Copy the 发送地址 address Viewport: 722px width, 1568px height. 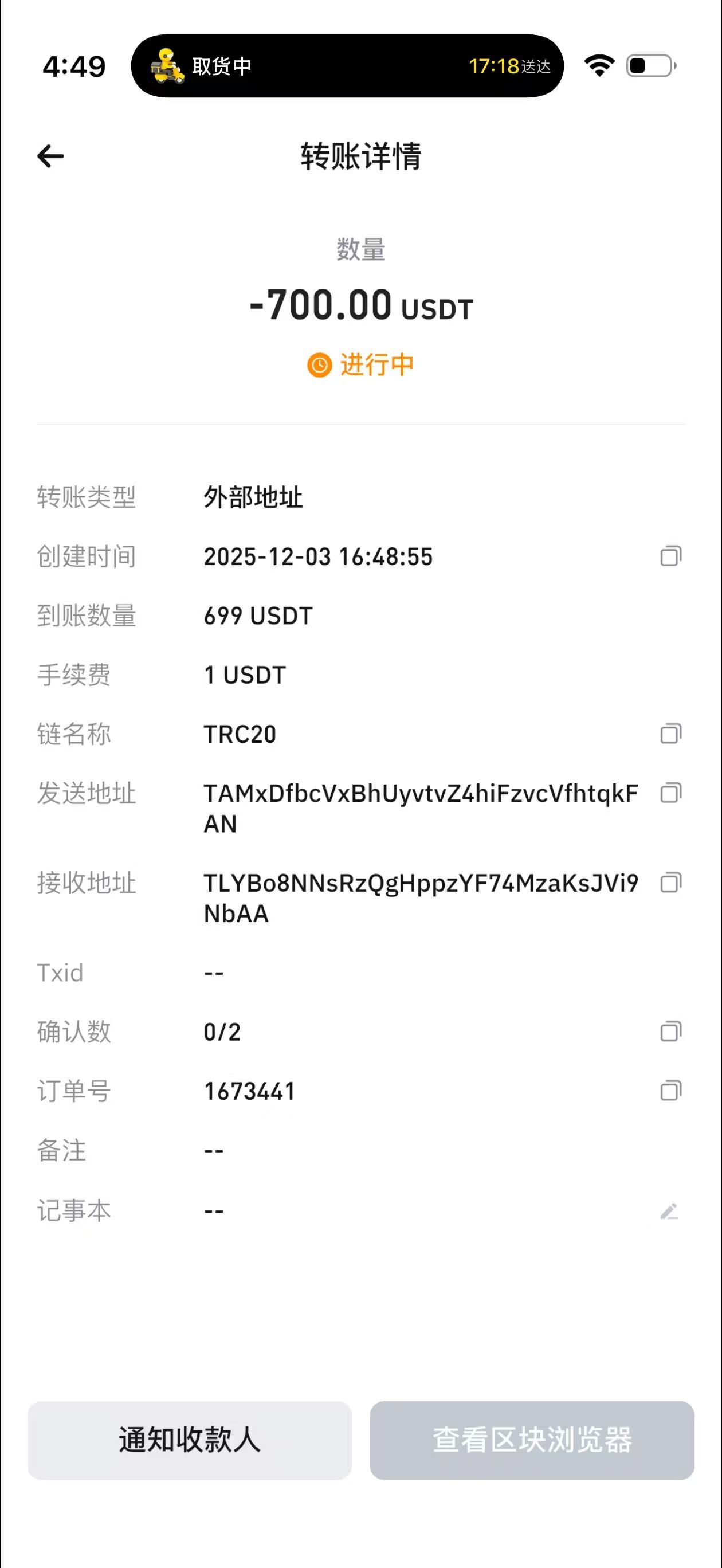(671, 793)
